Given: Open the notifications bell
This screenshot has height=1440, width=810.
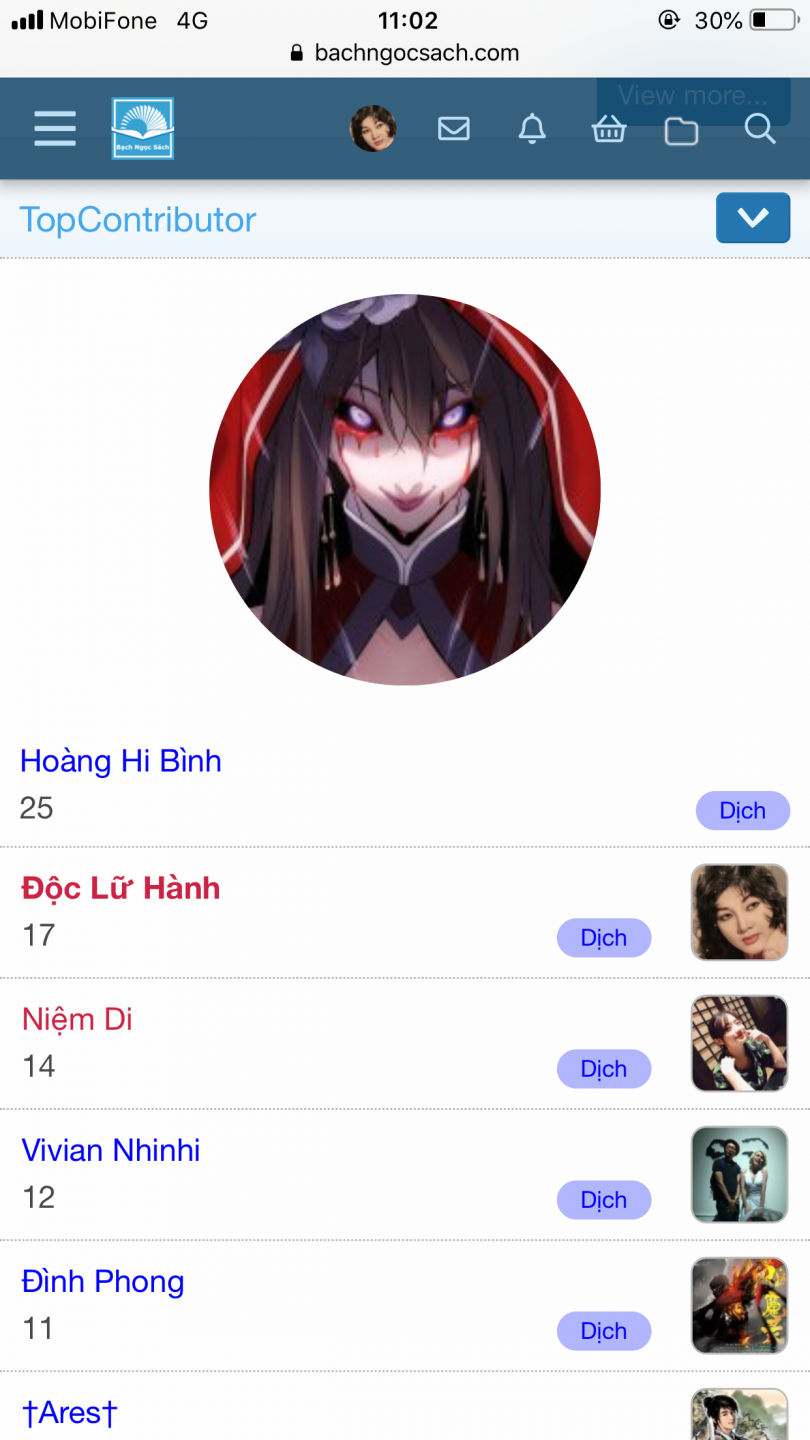Looking at the screenshot, I should click(532, 129).
